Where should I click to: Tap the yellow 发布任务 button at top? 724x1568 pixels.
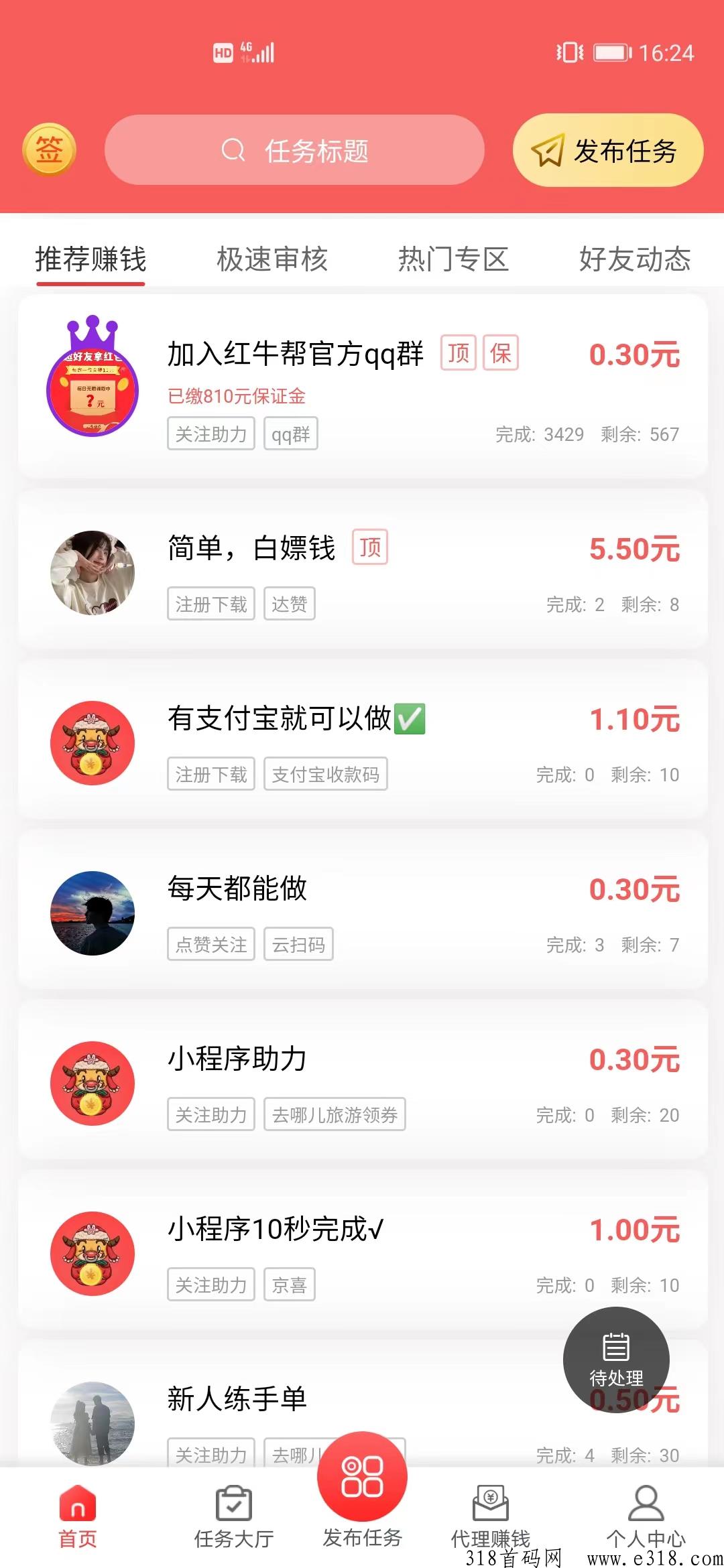608,150
